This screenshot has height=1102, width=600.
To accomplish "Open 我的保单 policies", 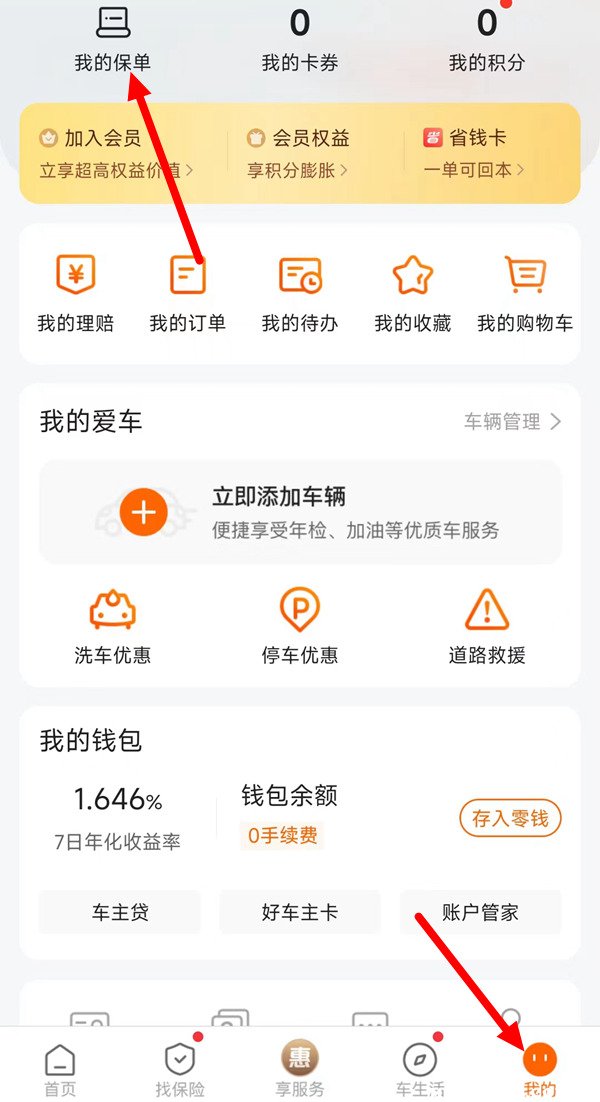I will point(112,39).
